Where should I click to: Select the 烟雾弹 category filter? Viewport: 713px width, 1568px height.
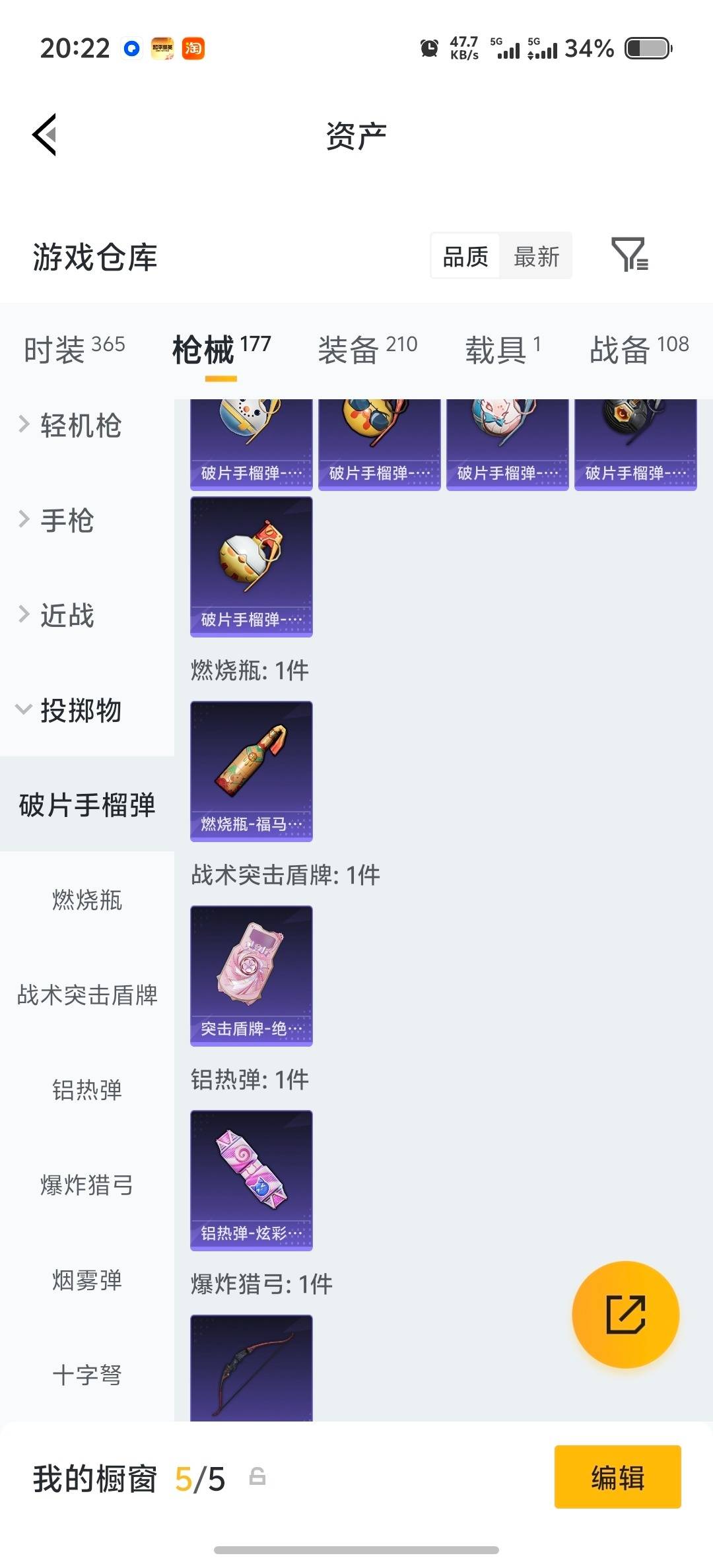click(x=86, y=1280)
